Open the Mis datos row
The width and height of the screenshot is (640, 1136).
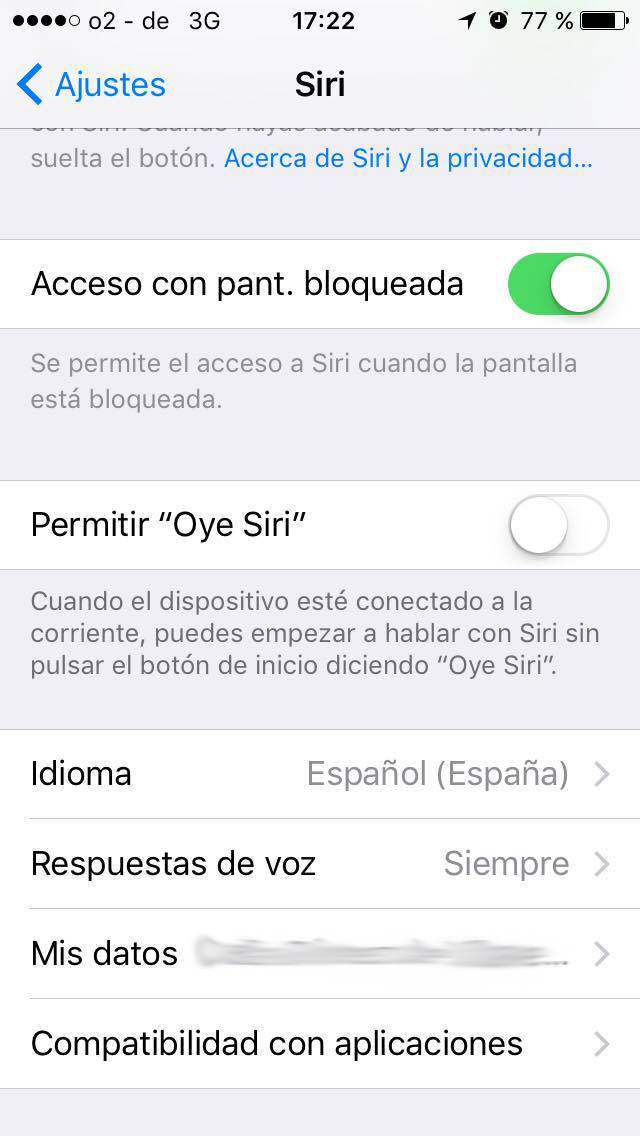(x=320, y=954)
